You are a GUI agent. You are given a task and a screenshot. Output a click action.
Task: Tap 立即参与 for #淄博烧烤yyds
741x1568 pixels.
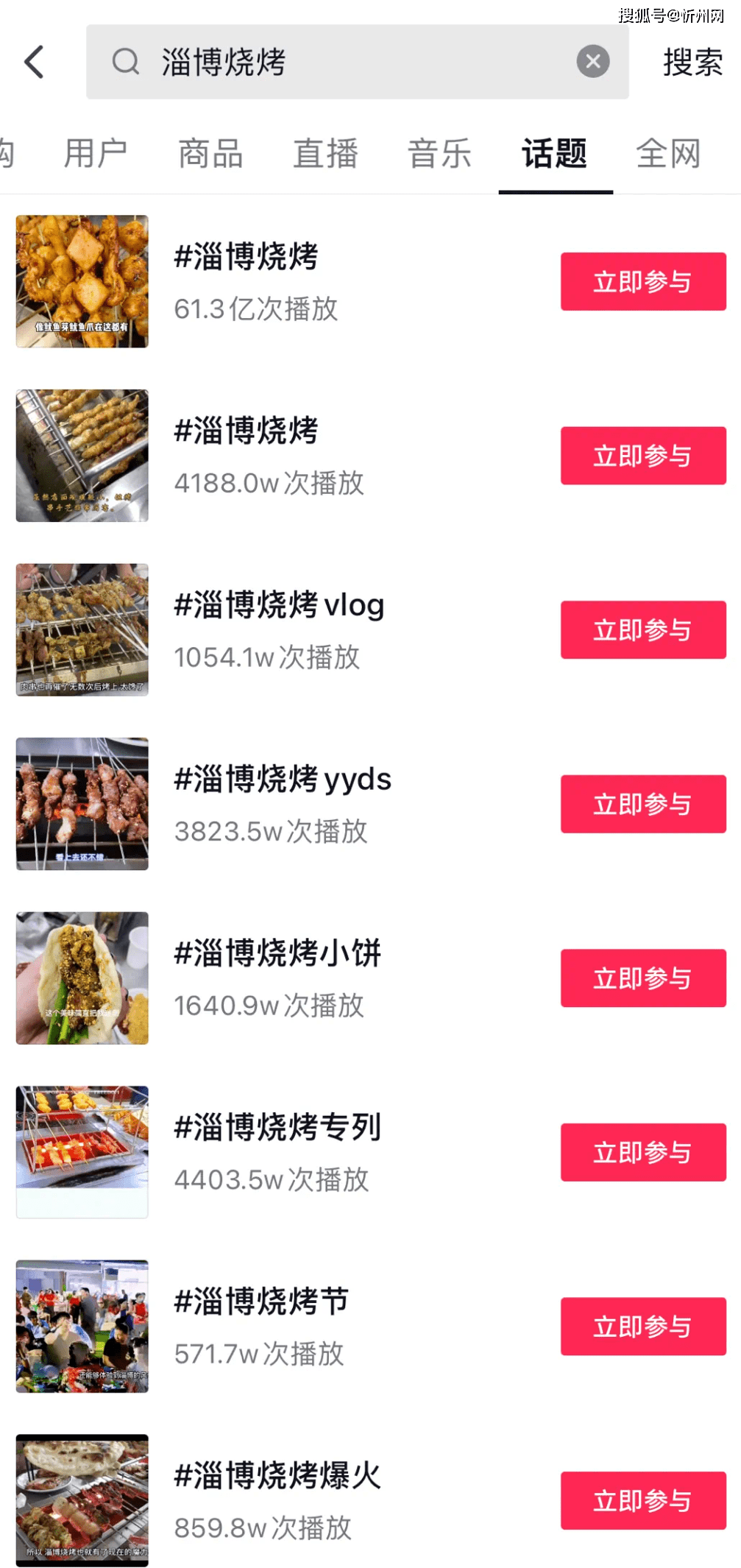[643, 804]
